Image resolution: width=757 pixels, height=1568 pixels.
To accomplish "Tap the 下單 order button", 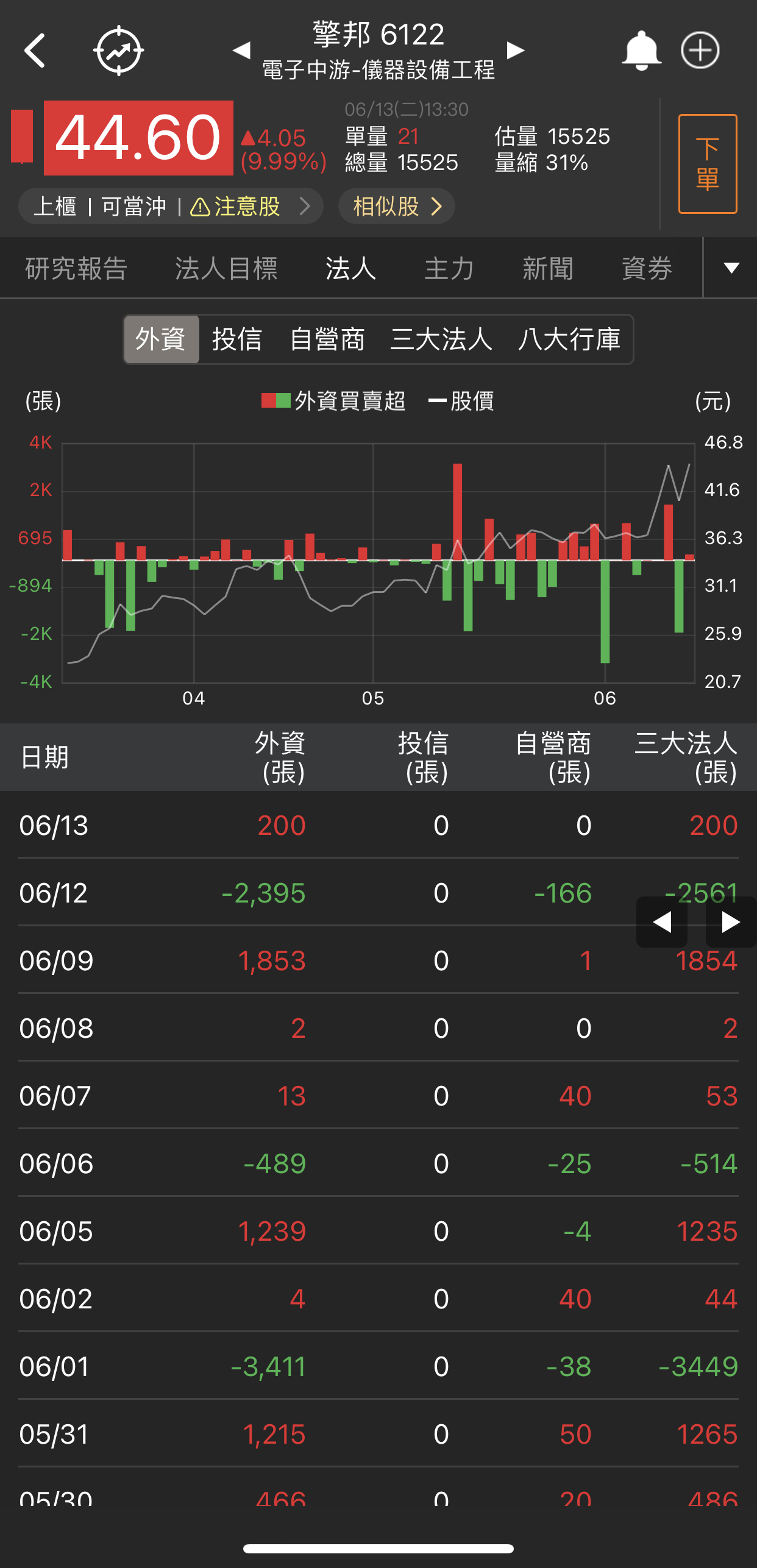I will [707, 164].
